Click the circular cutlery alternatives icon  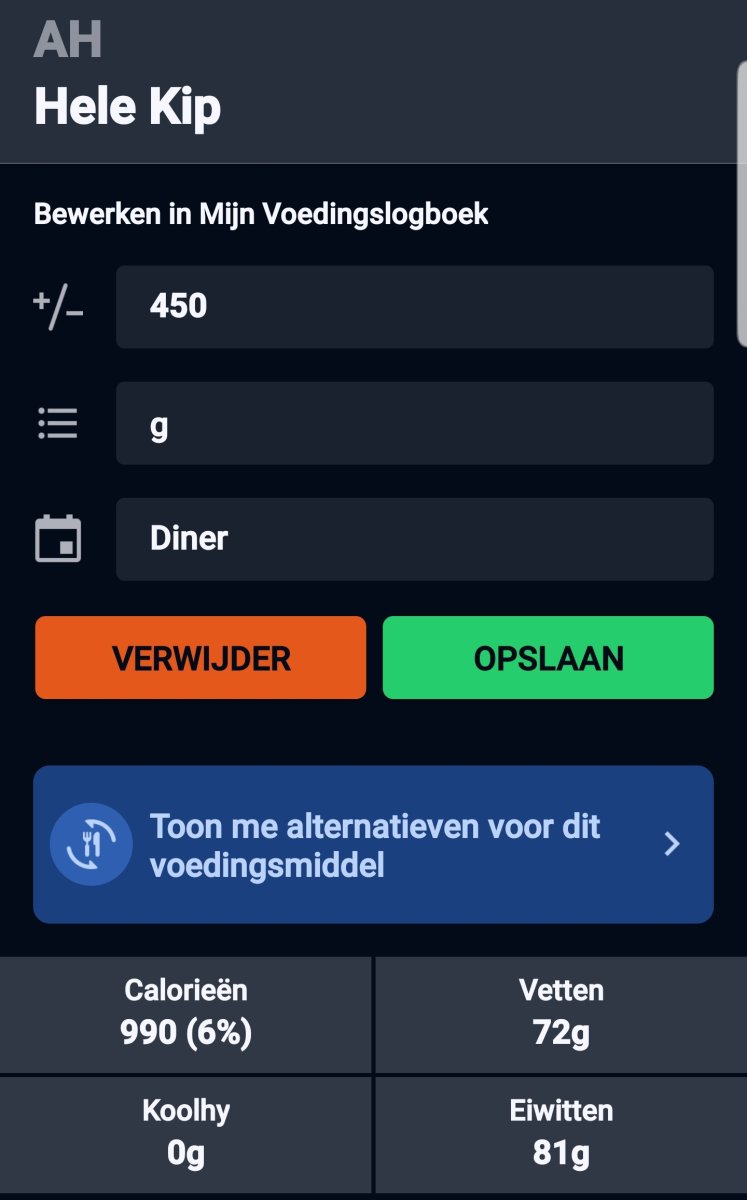[x=91, y=843]
